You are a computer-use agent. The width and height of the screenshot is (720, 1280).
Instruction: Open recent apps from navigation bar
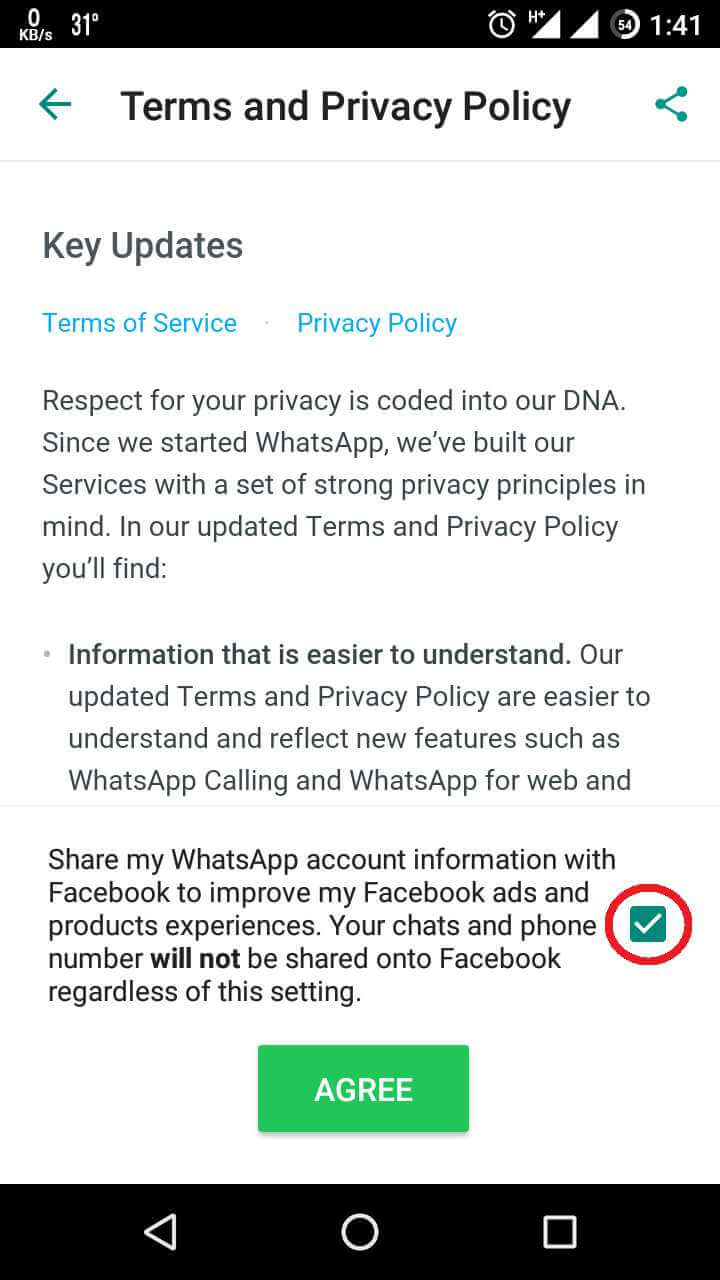[x=560, y=1232]
